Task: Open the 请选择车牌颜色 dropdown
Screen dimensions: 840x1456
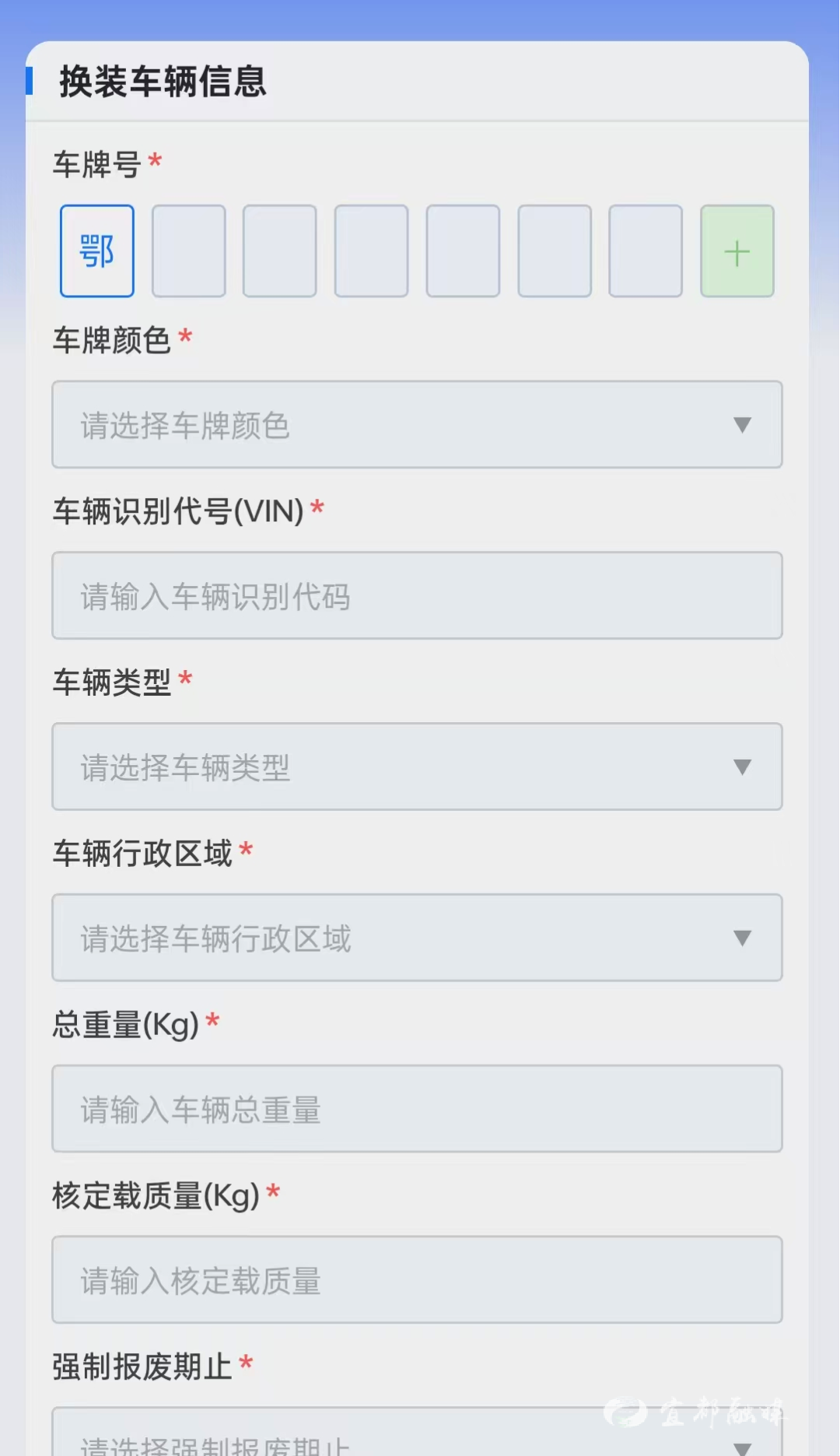Action: (x=417, y=425)
